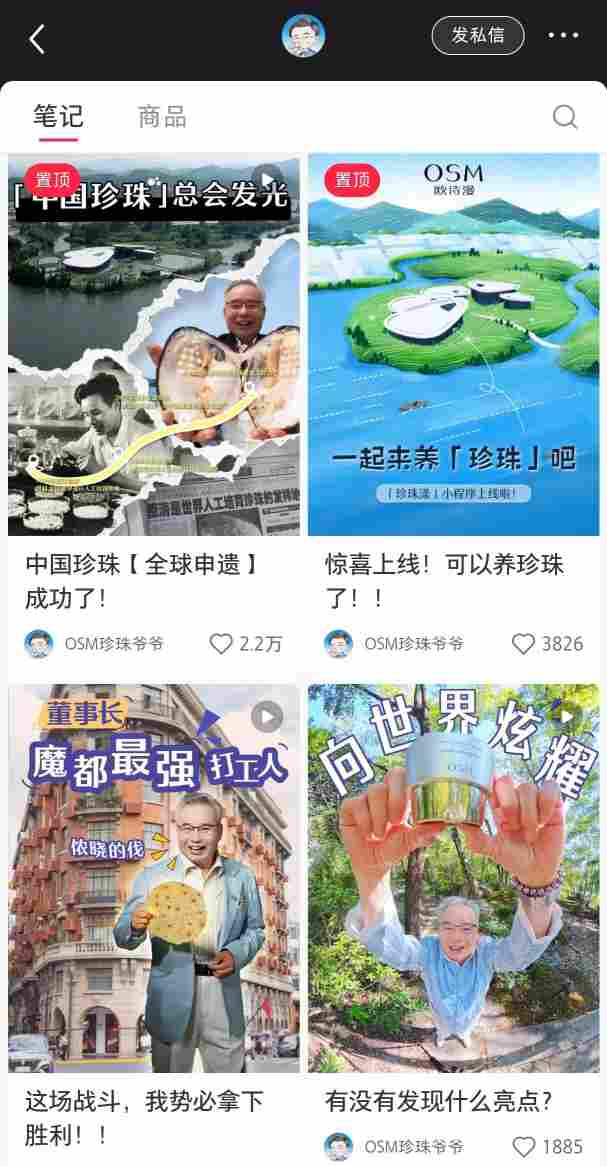Screen dimensions: 607x1166
Task: Like the 惊喜上线 note with 3826 likes
Action: (523, 644)
